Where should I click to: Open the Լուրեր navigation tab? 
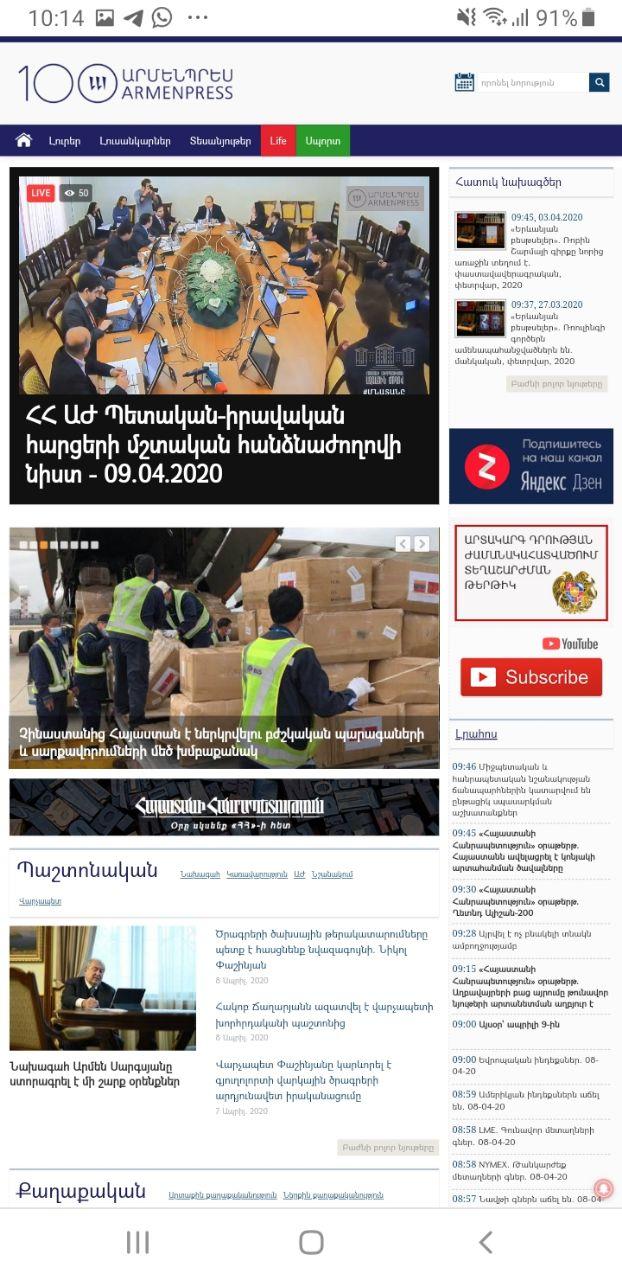click(x=65, y=141)
